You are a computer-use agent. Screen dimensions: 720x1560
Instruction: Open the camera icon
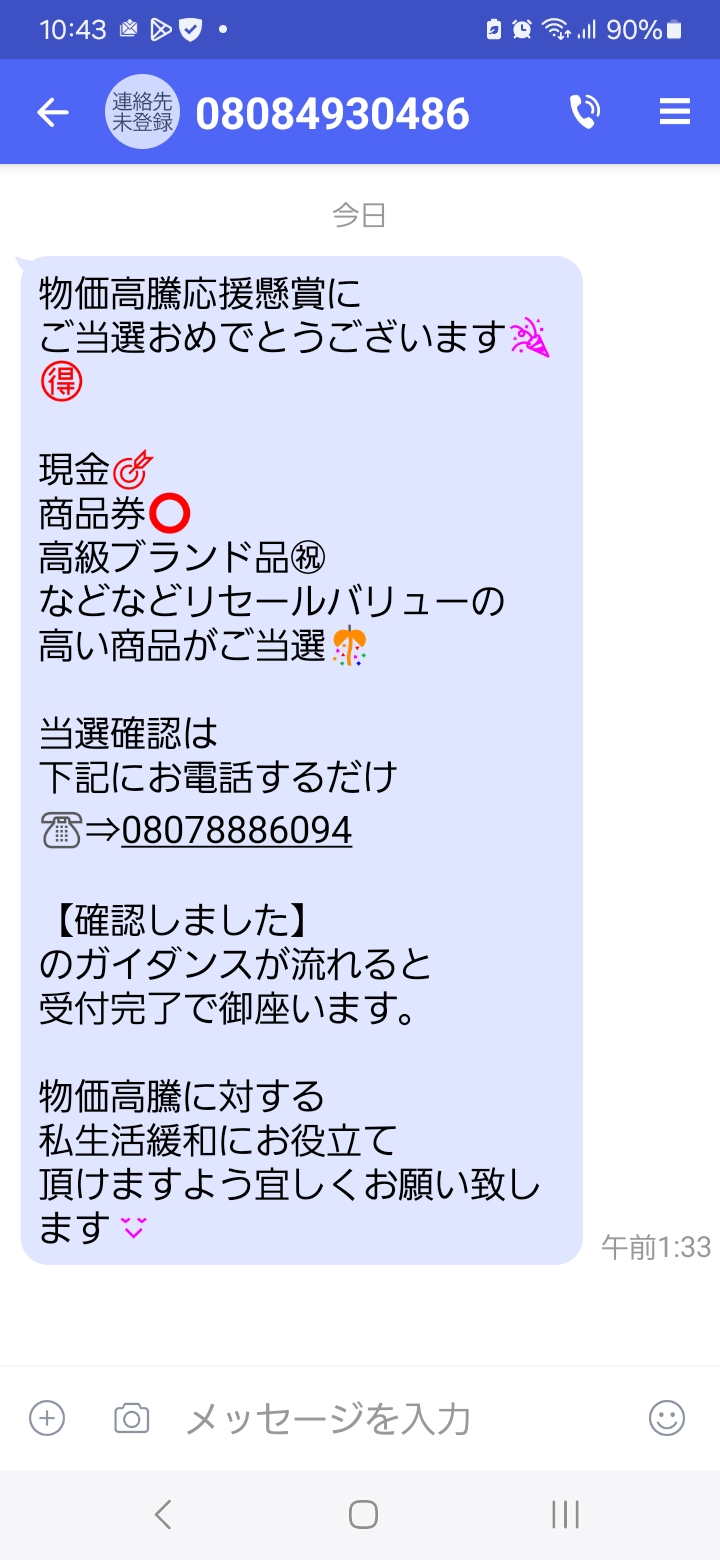(131, 1418)
